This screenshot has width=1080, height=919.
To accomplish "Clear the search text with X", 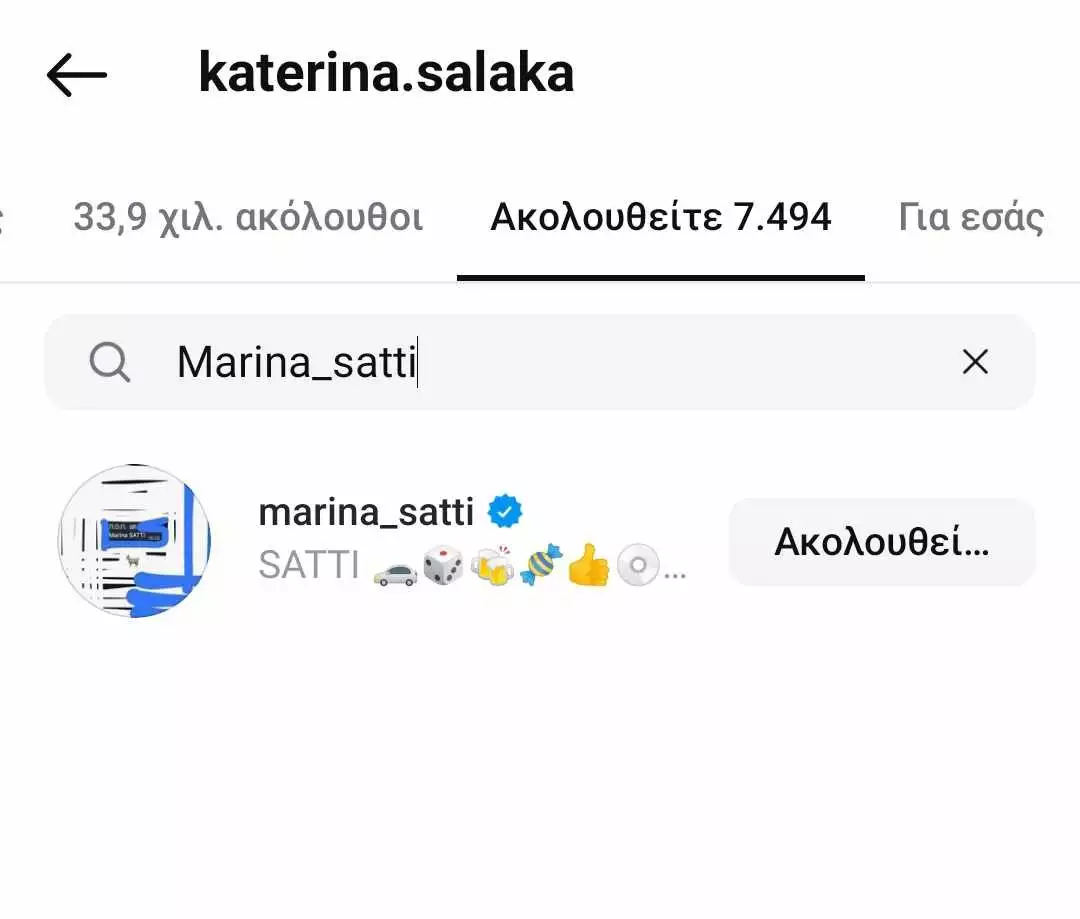I will click(974, 362).
